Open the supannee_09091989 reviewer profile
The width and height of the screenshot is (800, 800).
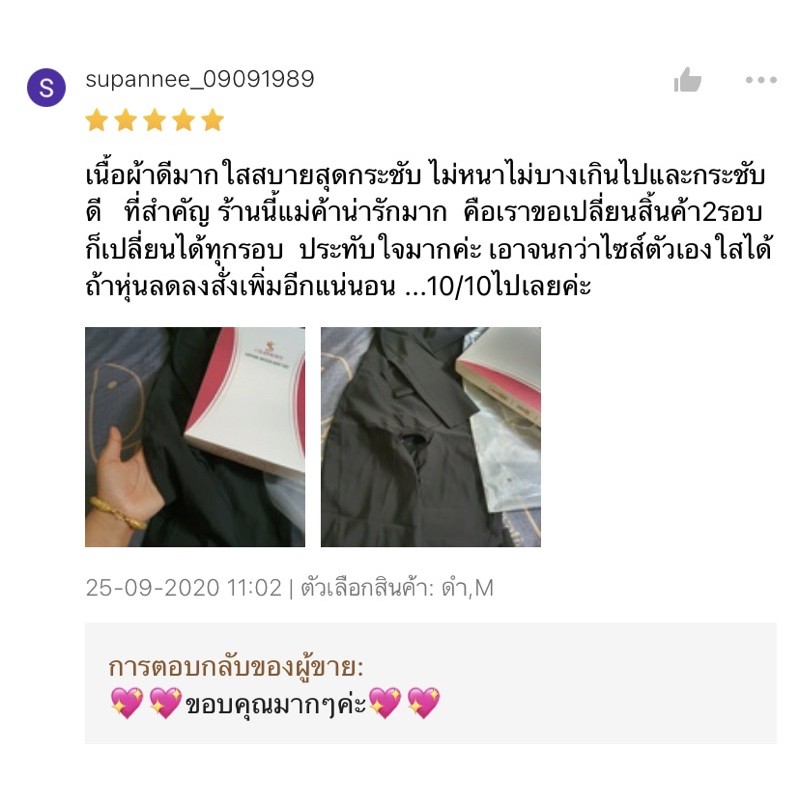(x=199, y=80)
